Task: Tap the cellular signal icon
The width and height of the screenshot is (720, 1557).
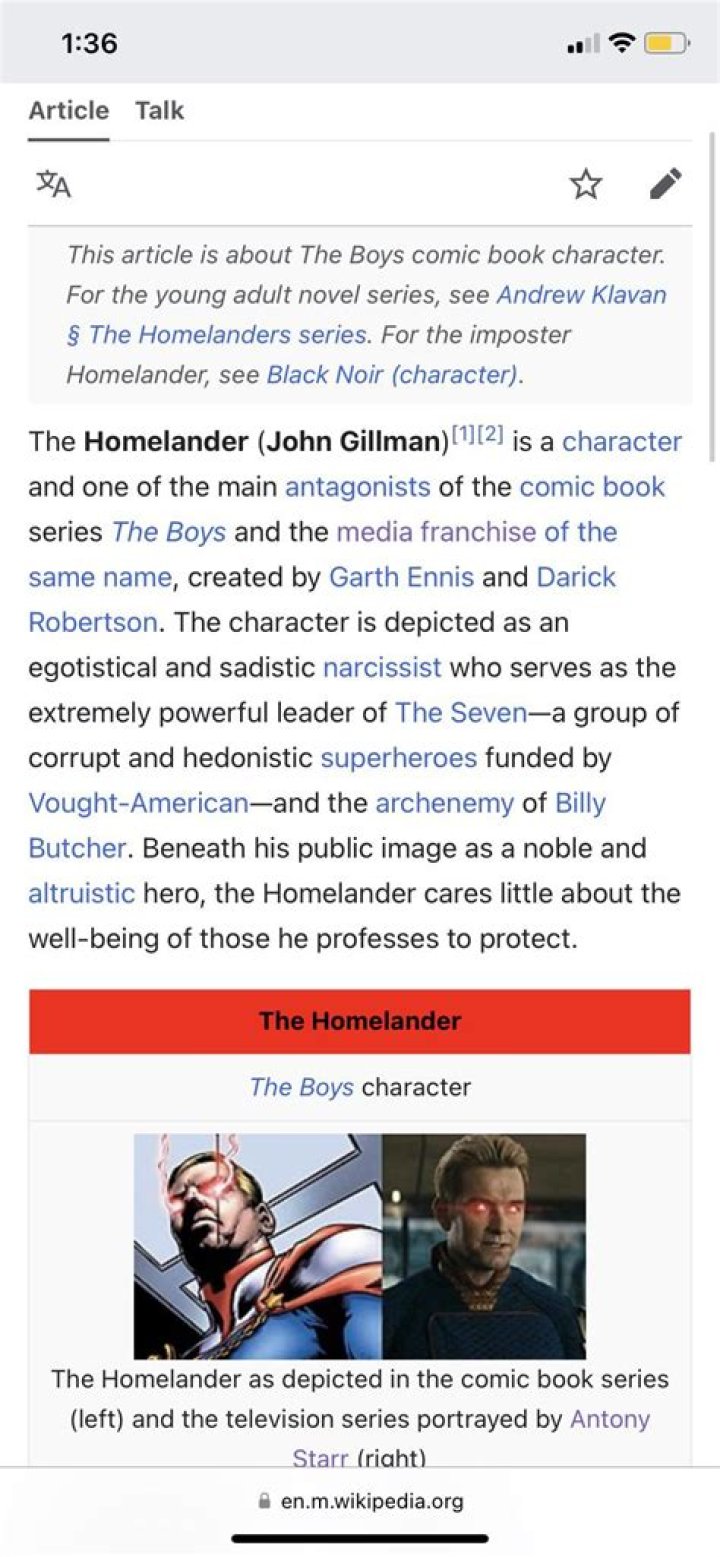Action: point(586,42)
